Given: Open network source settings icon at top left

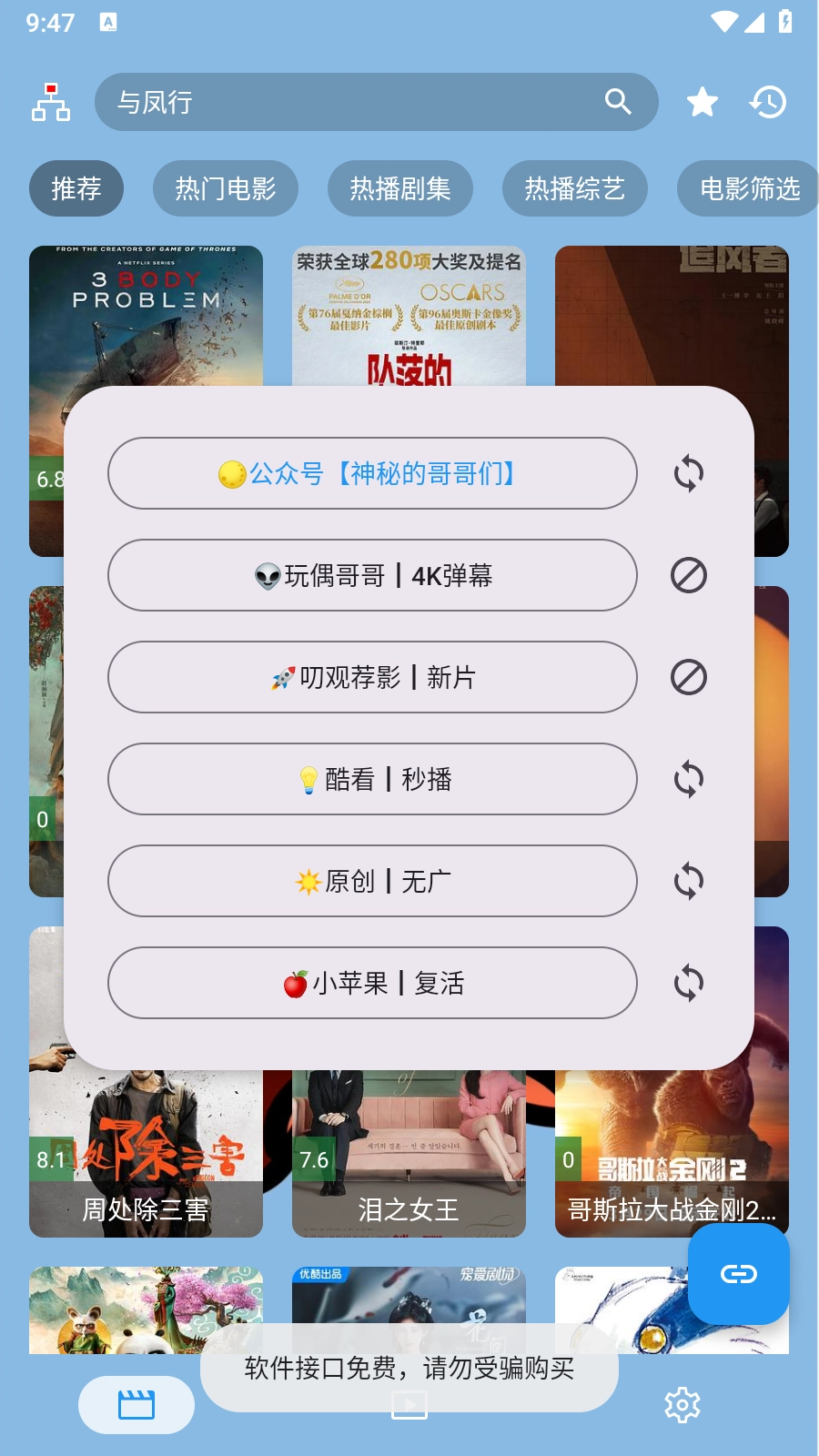Looking at the screenshot, I should (52, 102).
